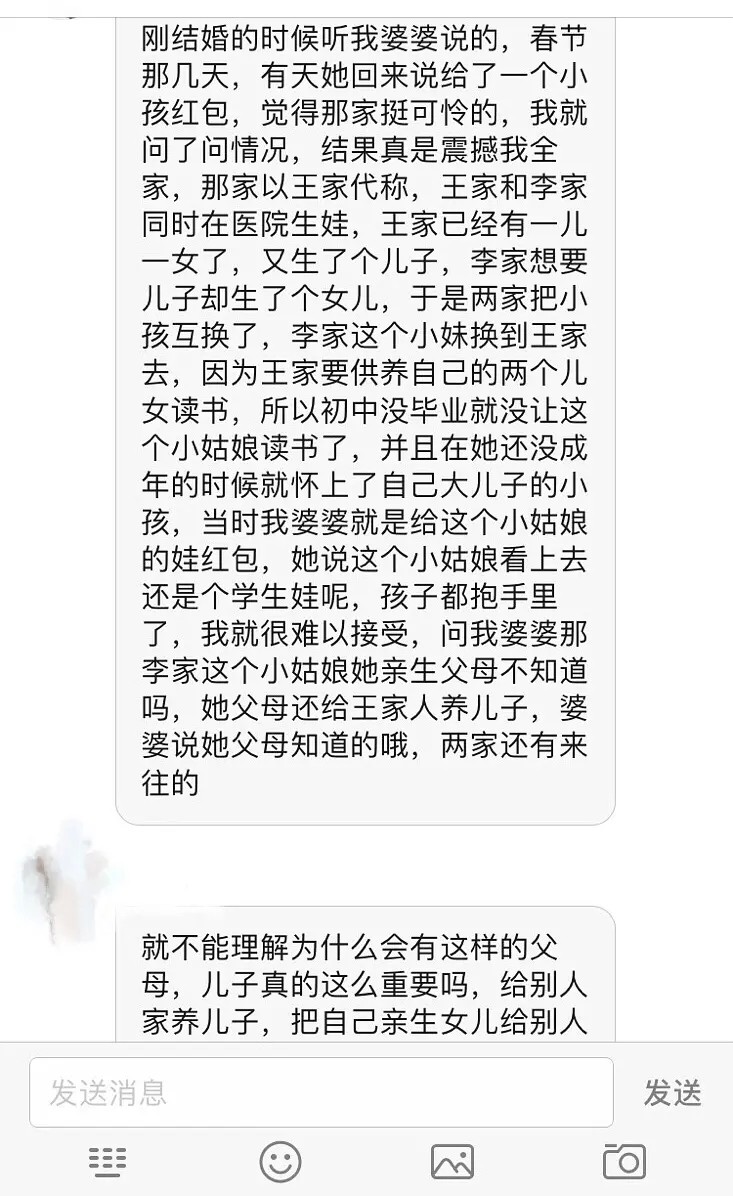The height and width of the screenshot is (1196, 733).
Task: Attach a picture from gallery
Action: (452, 1161)
